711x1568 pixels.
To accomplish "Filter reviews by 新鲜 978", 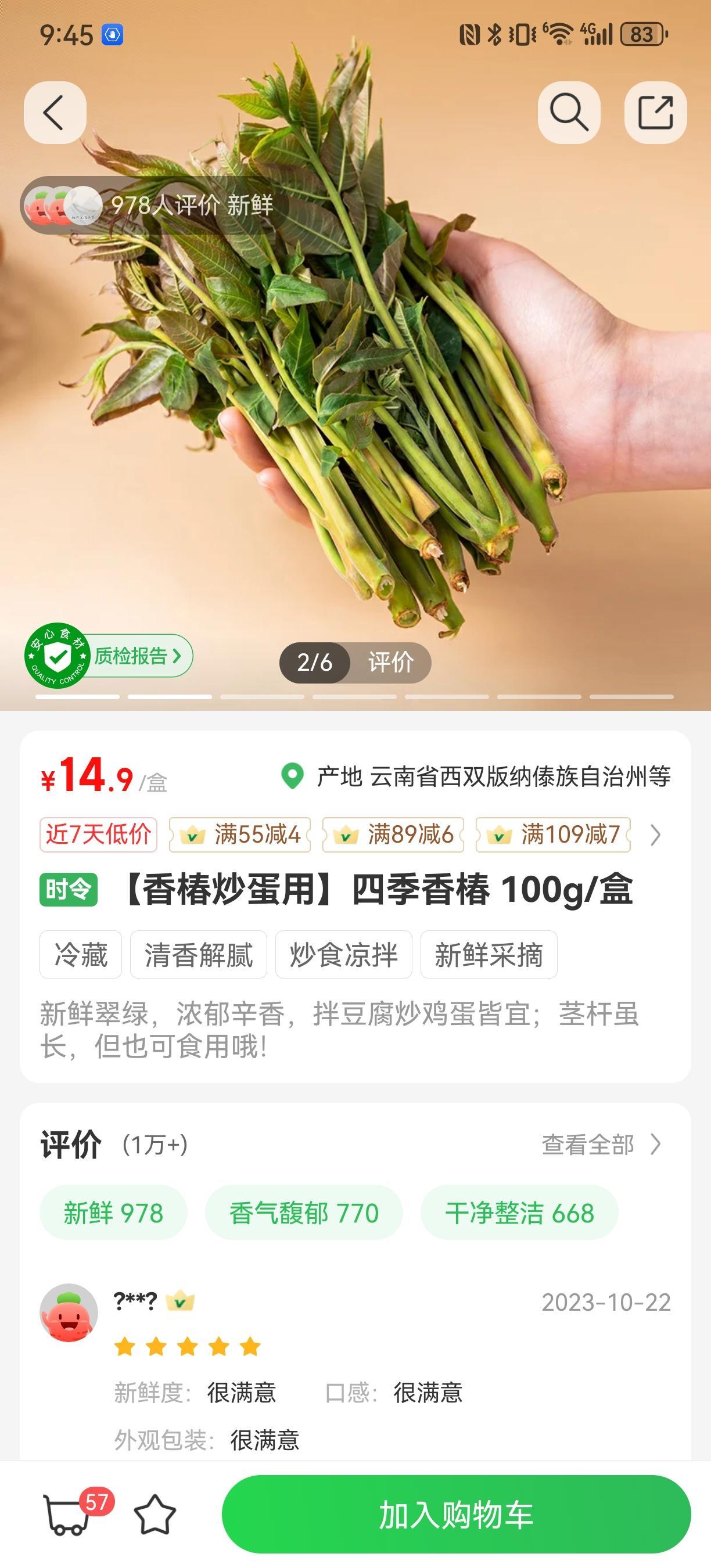I will [x=113, y=1213].
